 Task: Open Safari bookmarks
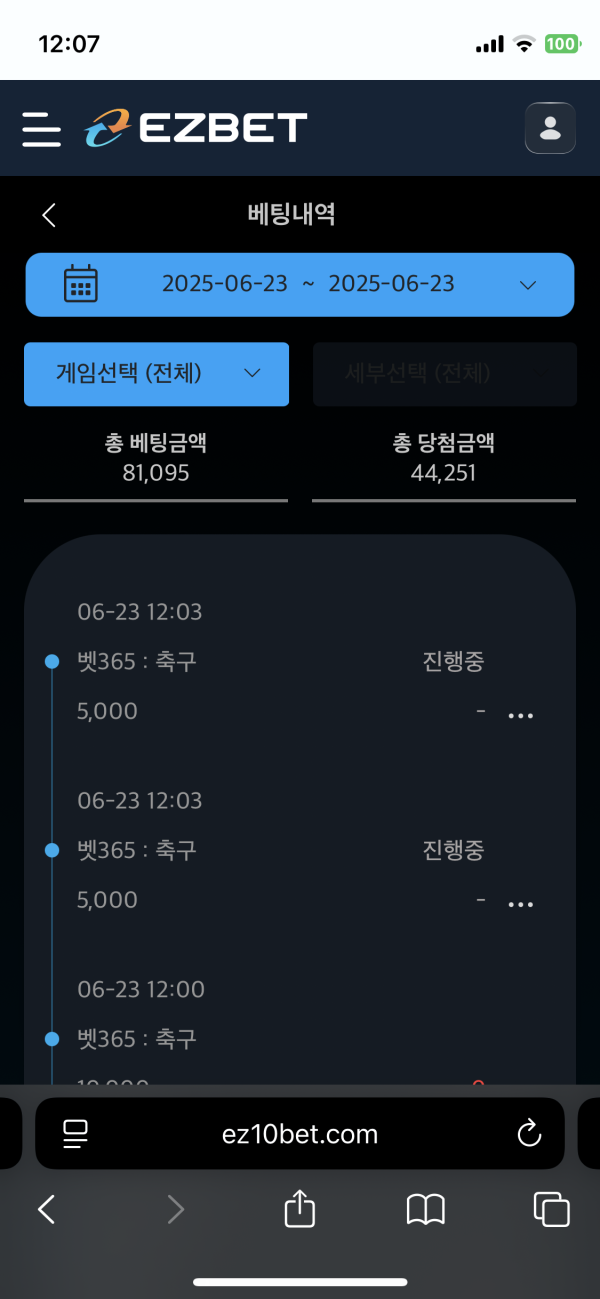point(425,1210)
